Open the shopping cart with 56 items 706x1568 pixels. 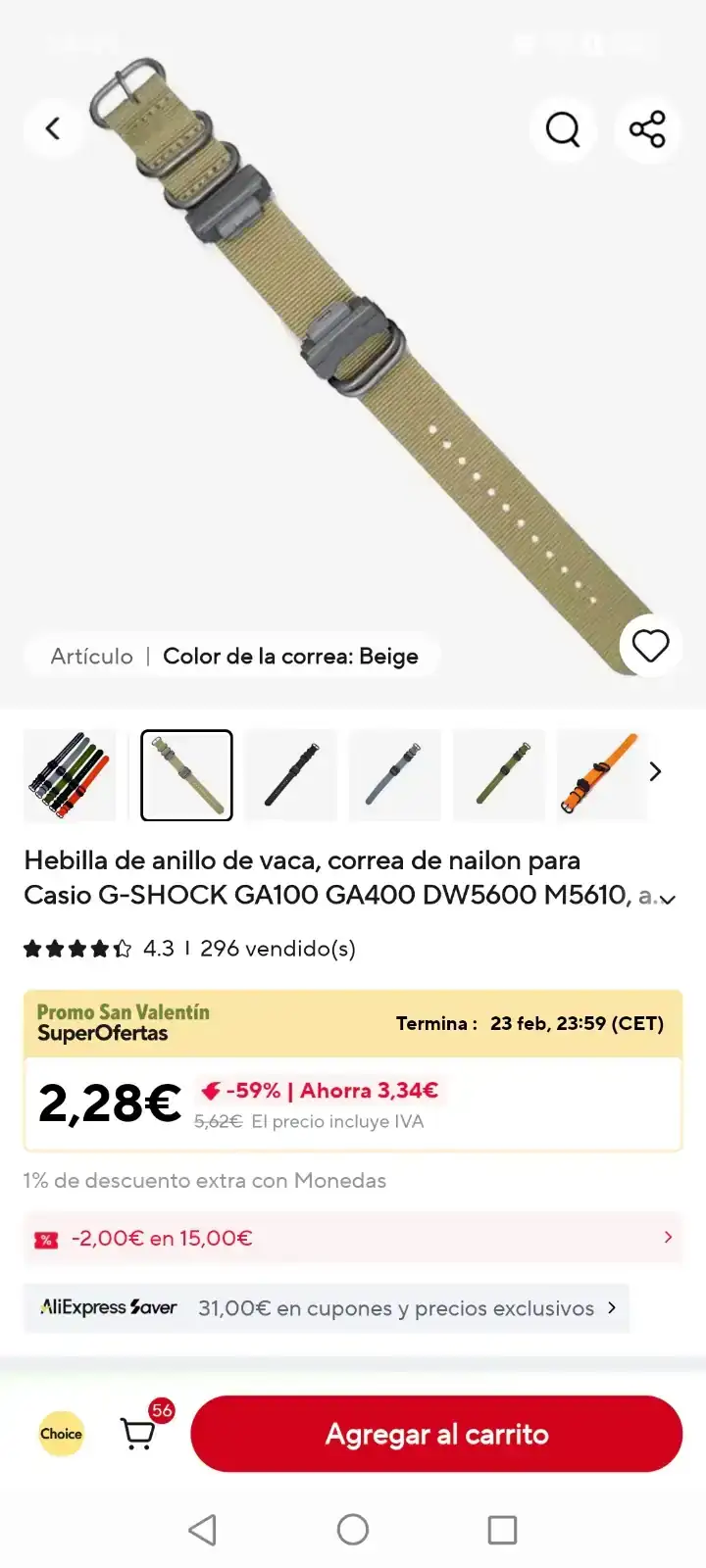[138, 1434]
